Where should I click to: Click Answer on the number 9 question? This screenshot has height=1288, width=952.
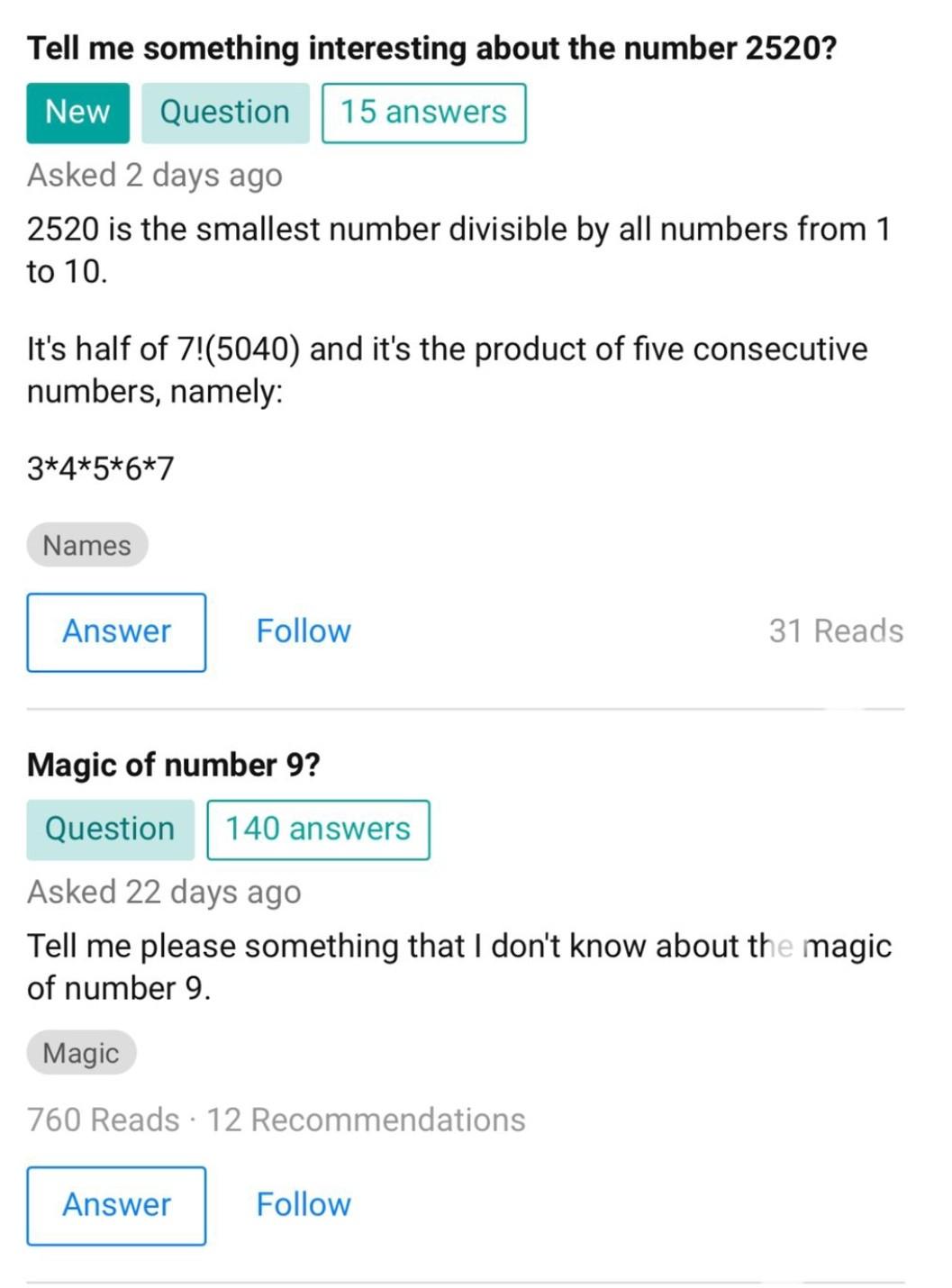pyautogui.click(x=115, y=1204)
